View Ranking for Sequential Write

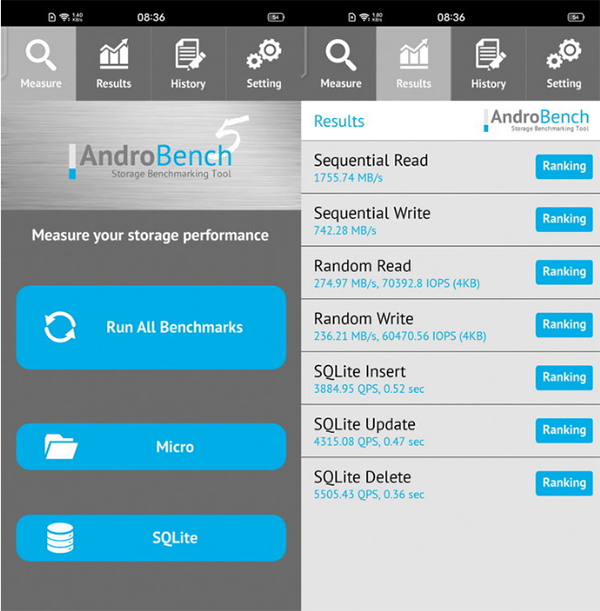click(x=563, y=219)
